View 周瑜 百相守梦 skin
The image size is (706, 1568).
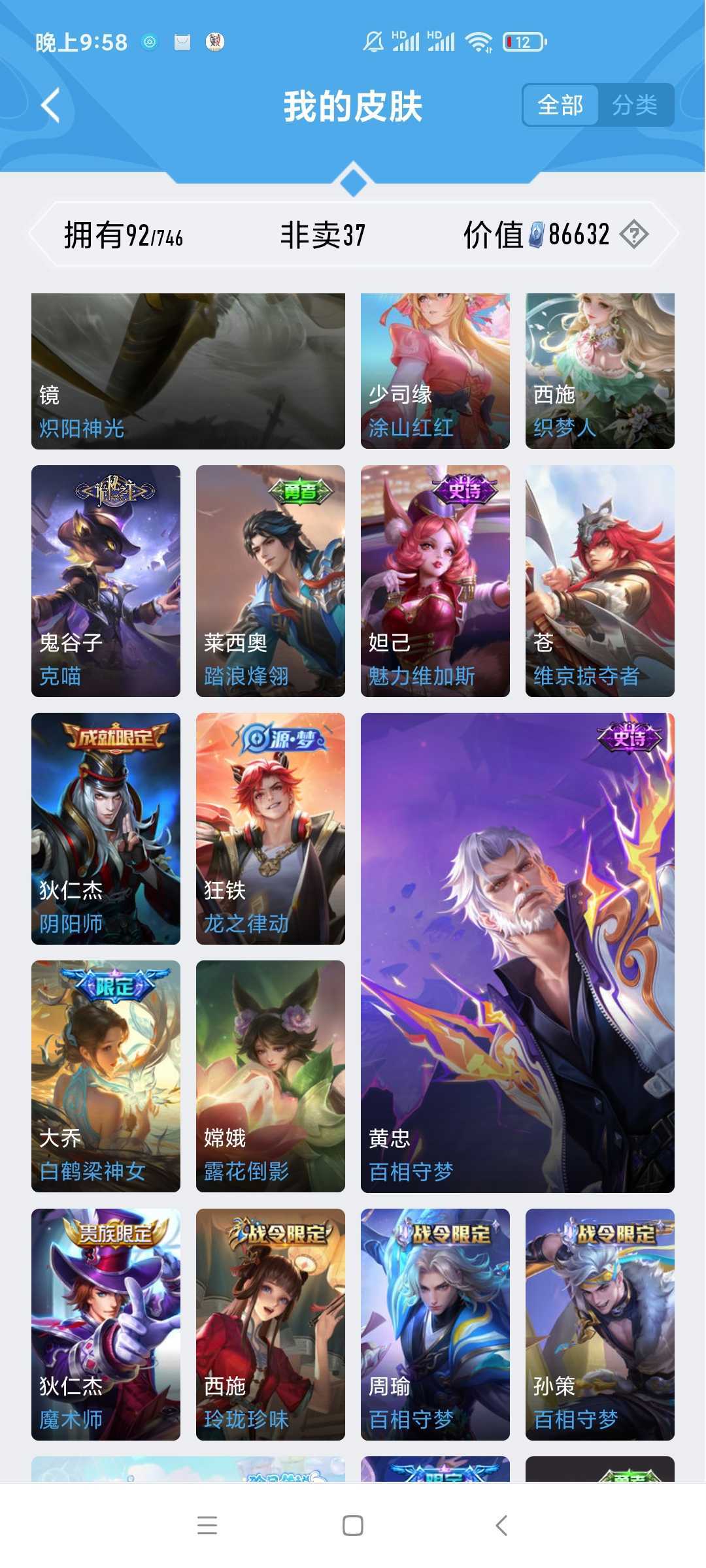435,1324
